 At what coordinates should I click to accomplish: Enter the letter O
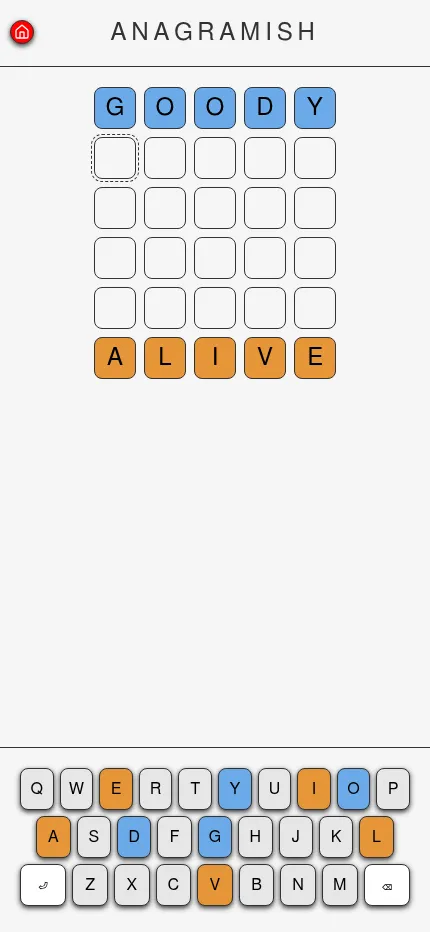click(x=354, y=789)
